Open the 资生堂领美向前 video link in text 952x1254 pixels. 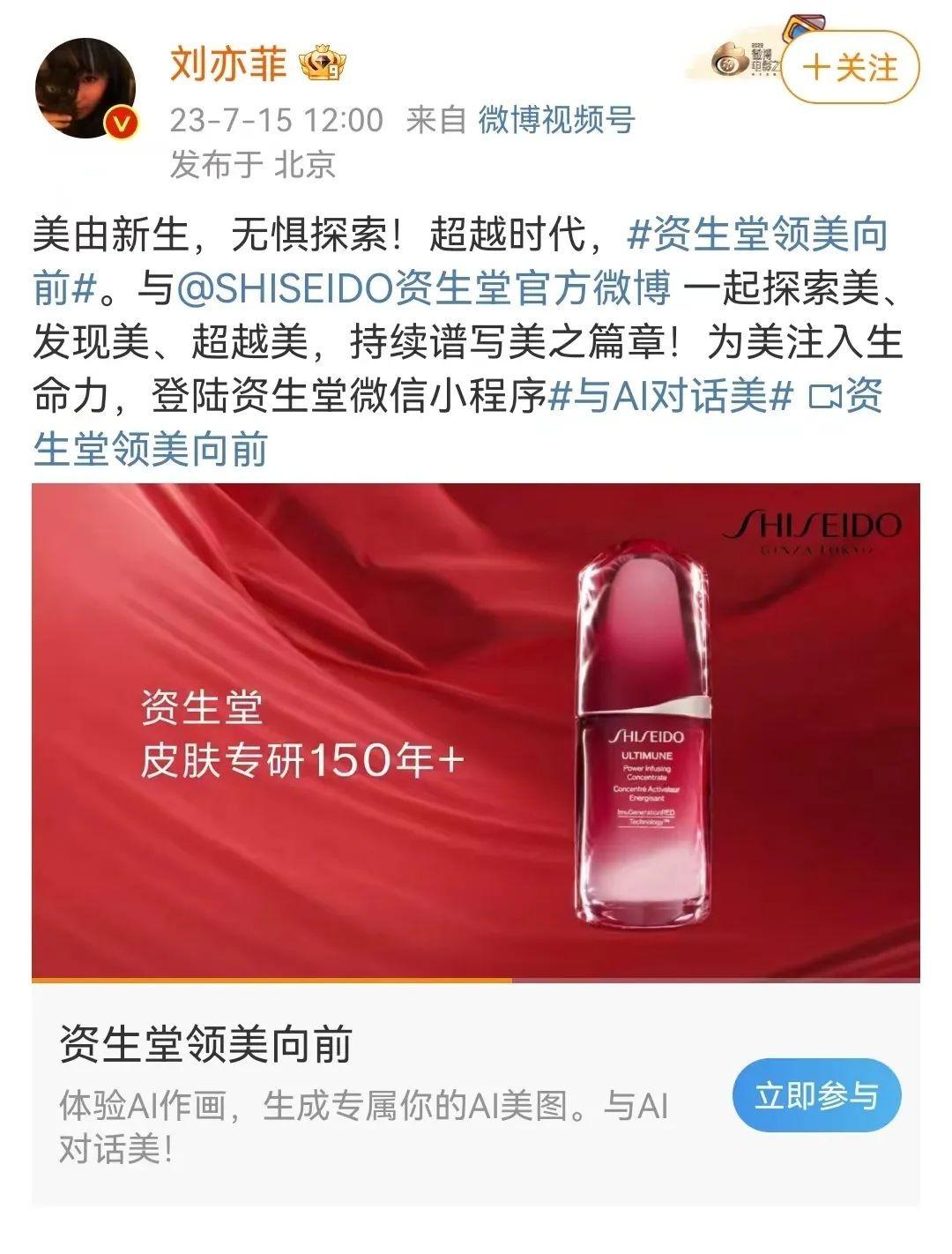pos(150,450)
